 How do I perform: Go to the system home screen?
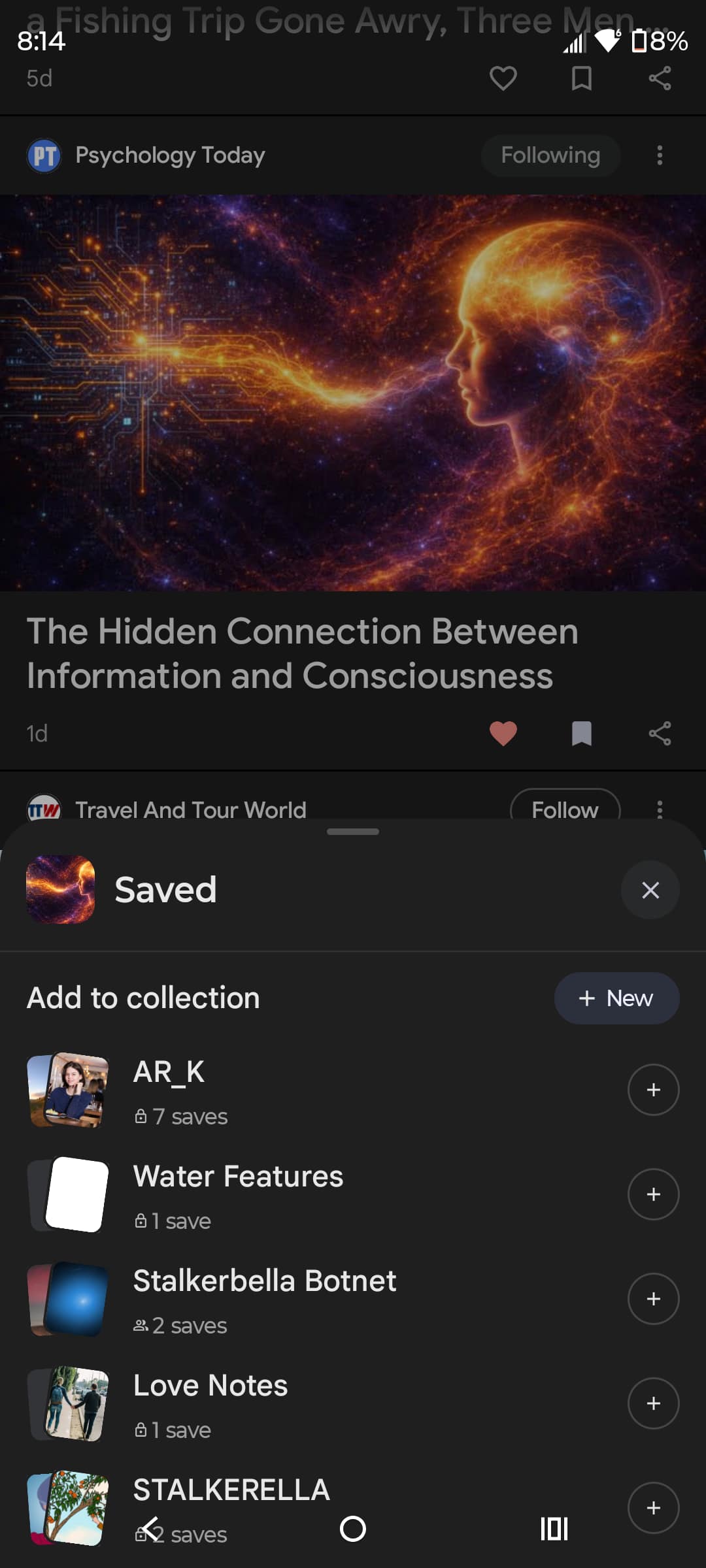(353, 1529)
